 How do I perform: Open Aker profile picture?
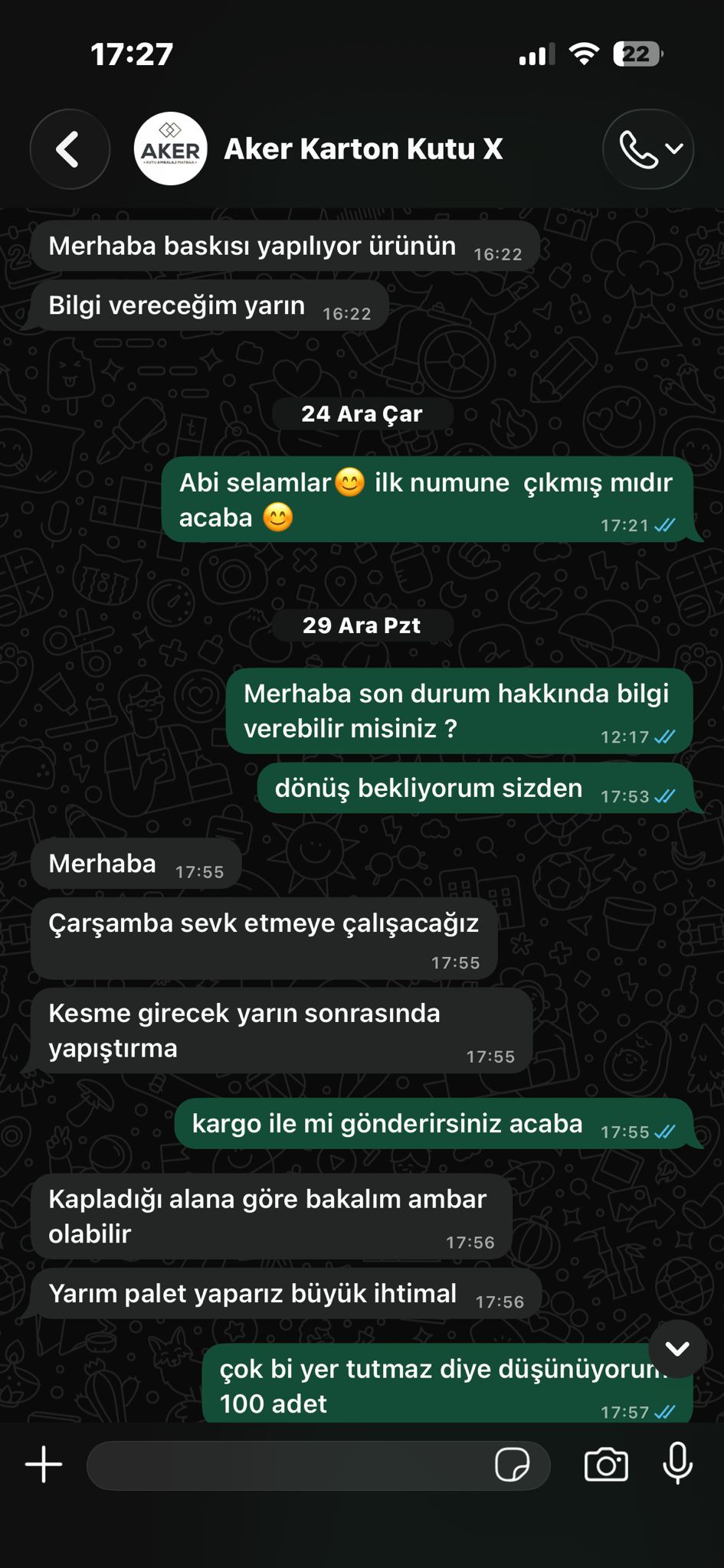[170, 149]
